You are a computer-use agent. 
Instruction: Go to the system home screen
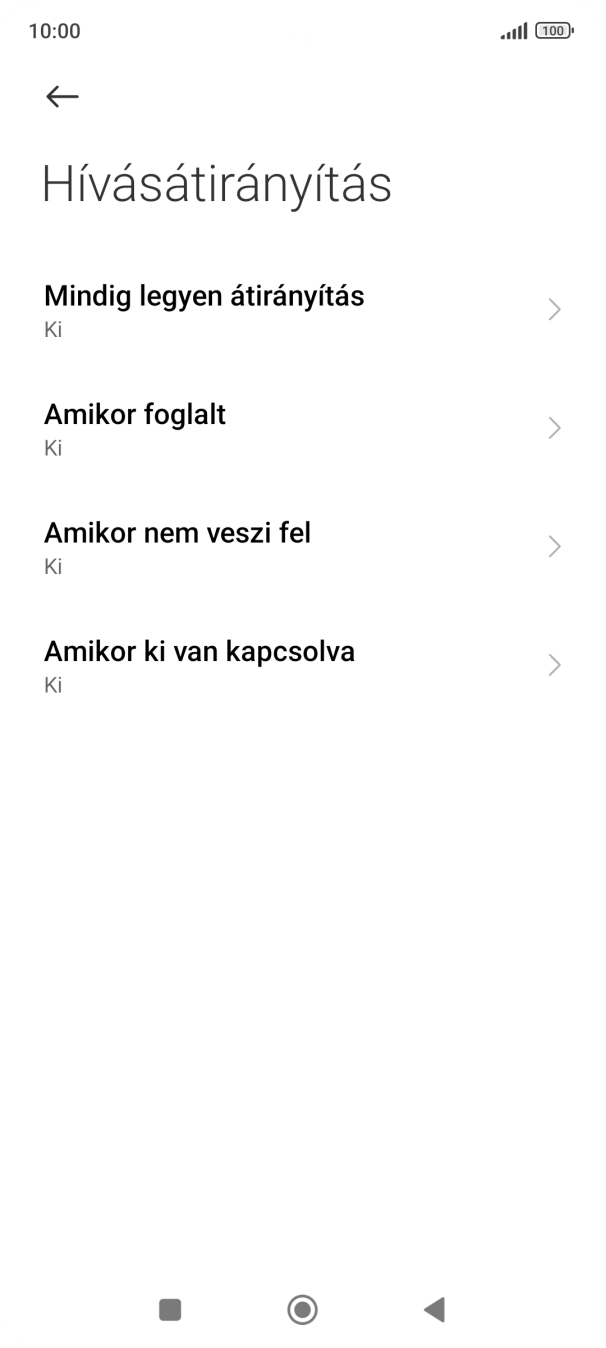point(302,1309)
